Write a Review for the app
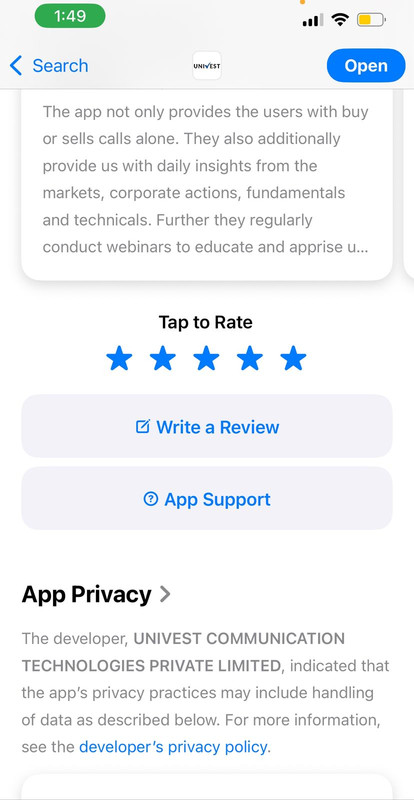Screen dimensions: 414x800 coord(207,427)
